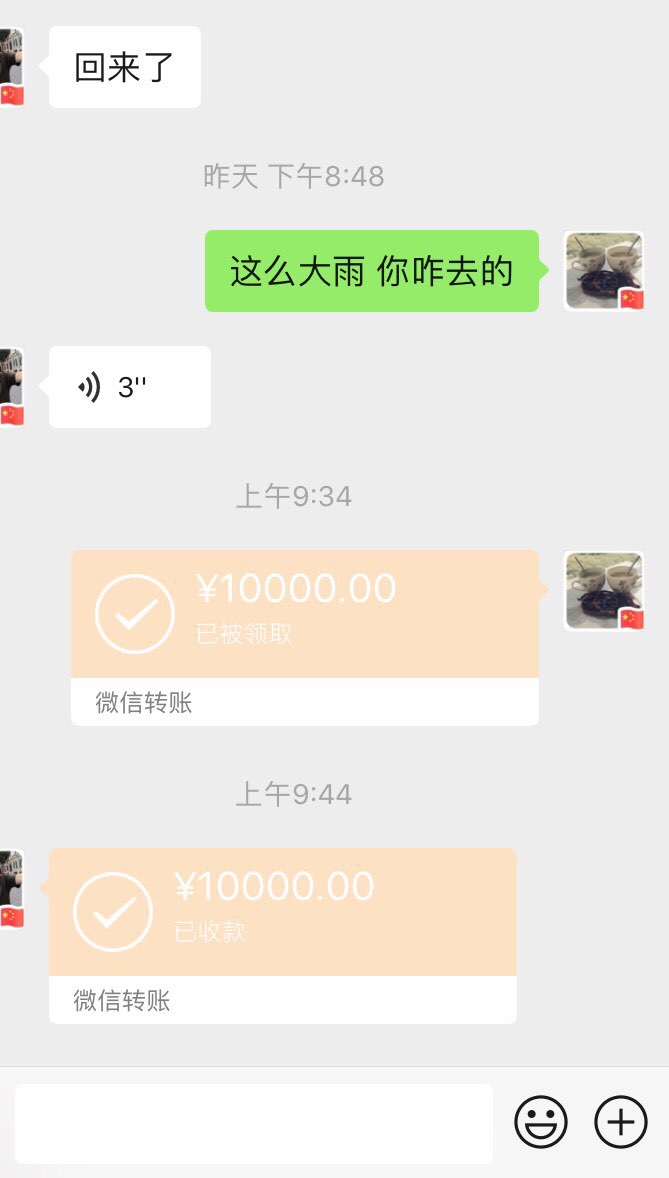This screenshot has width=669, height=1178.
Task: Tap the message text input box
Action: pos(254,1123)
